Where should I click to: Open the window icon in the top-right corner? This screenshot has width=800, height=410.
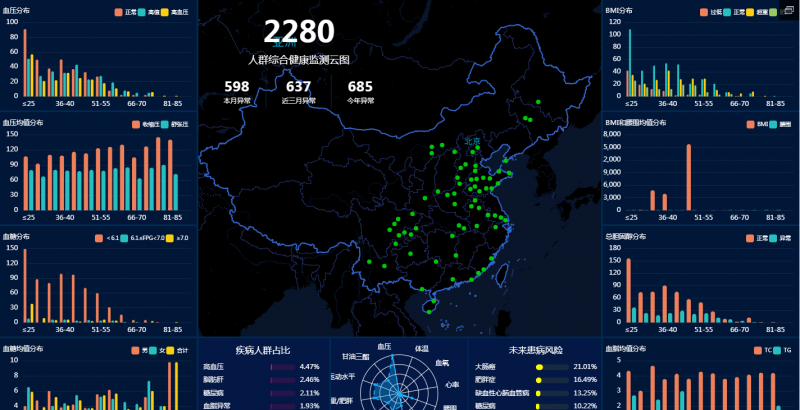[x=788, y=9]
